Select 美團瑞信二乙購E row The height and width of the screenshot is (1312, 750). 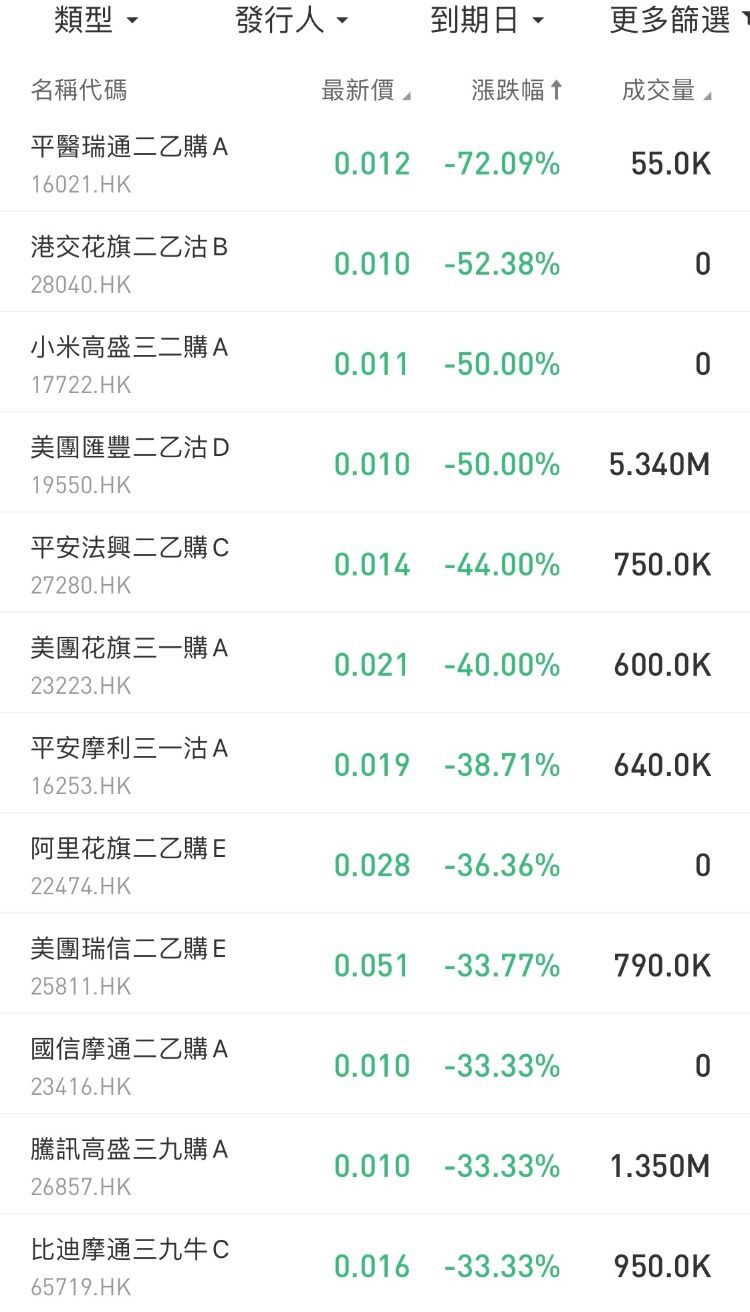point(375,963)
